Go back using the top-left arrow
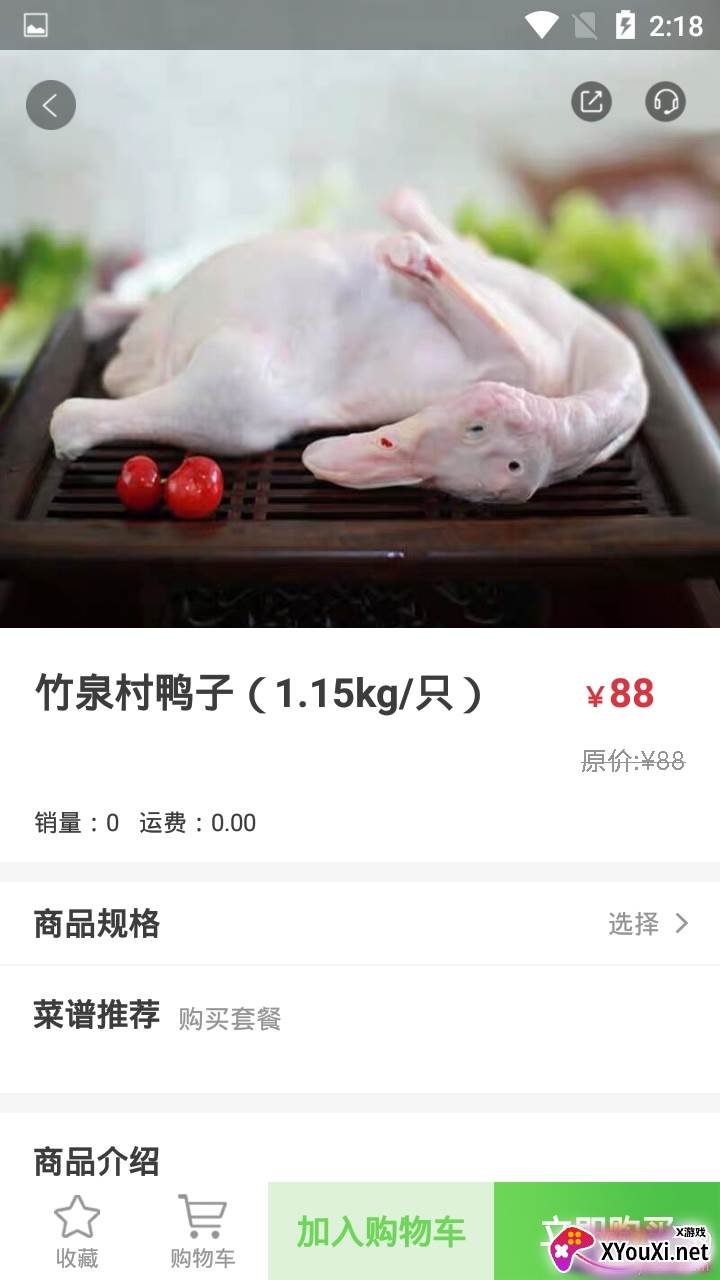This screenshot has width=720, height=1280. 51,104
